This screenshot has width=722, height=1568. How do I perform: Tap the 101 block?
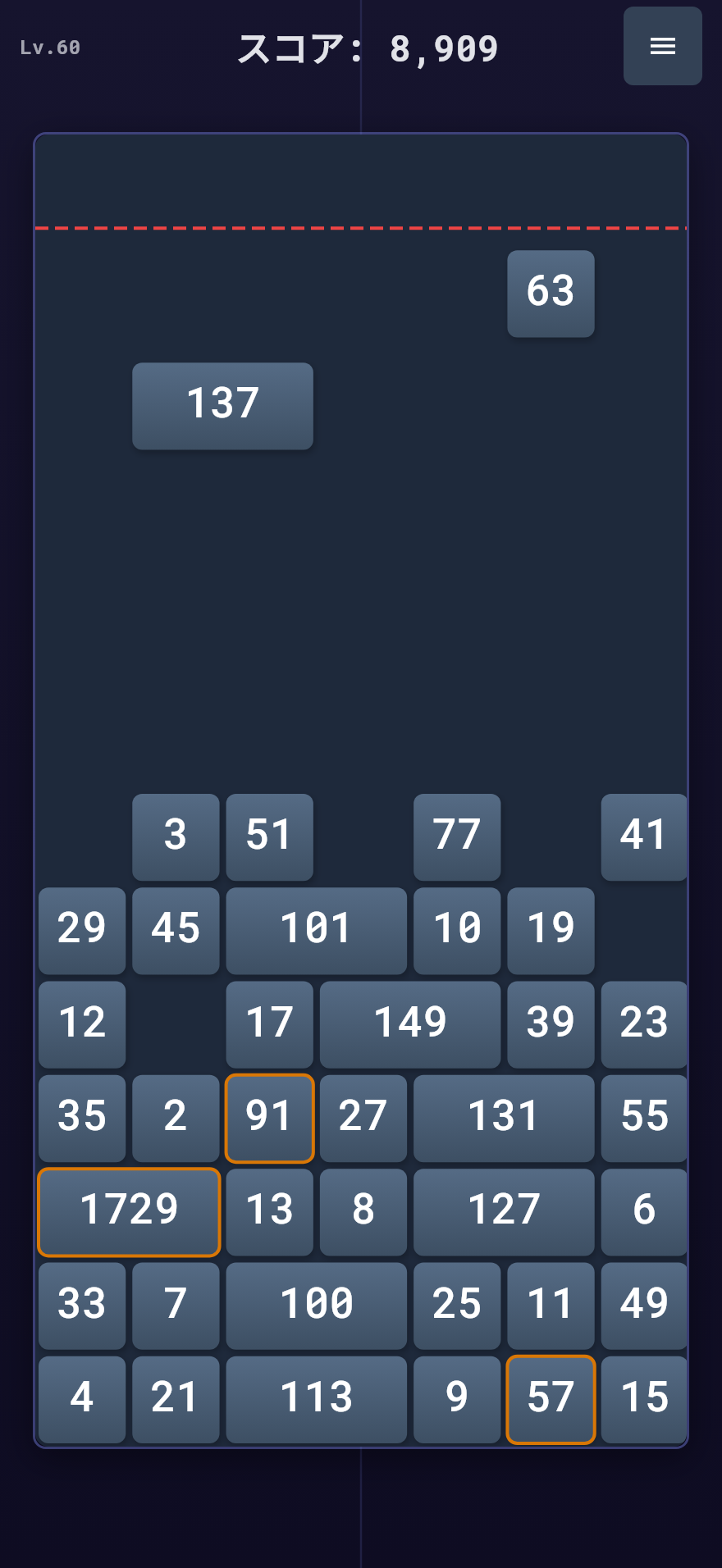click(x=317, y=931)
